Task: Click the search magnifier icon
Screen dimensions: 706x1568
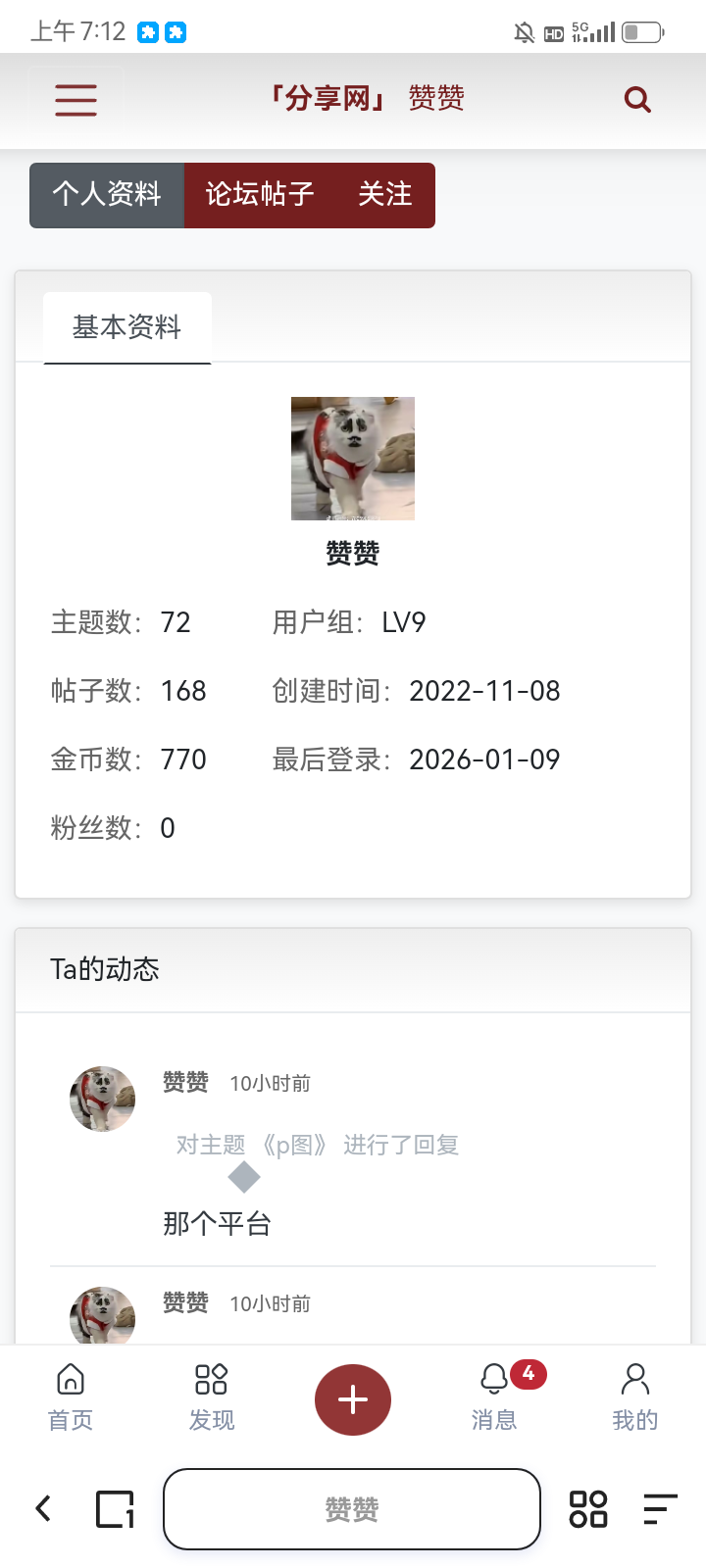Action: click(x=637, y=99)
